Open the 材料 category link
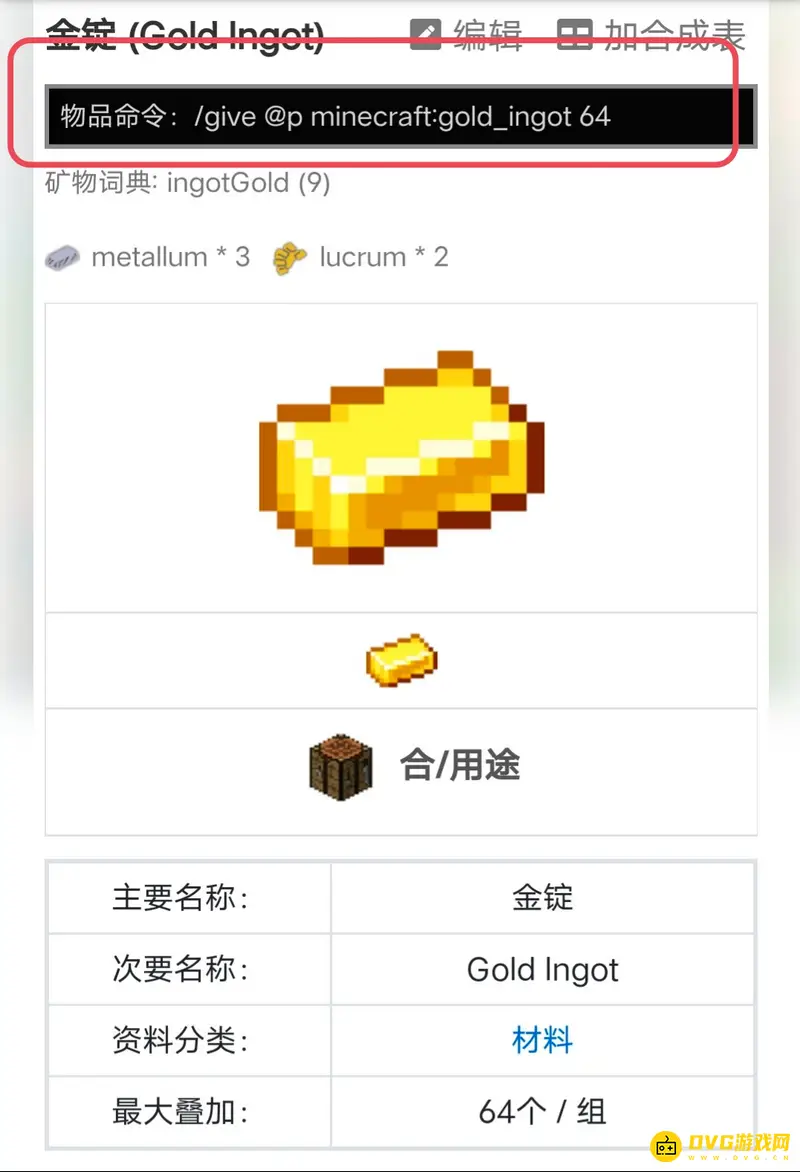 pos(542,1040)
